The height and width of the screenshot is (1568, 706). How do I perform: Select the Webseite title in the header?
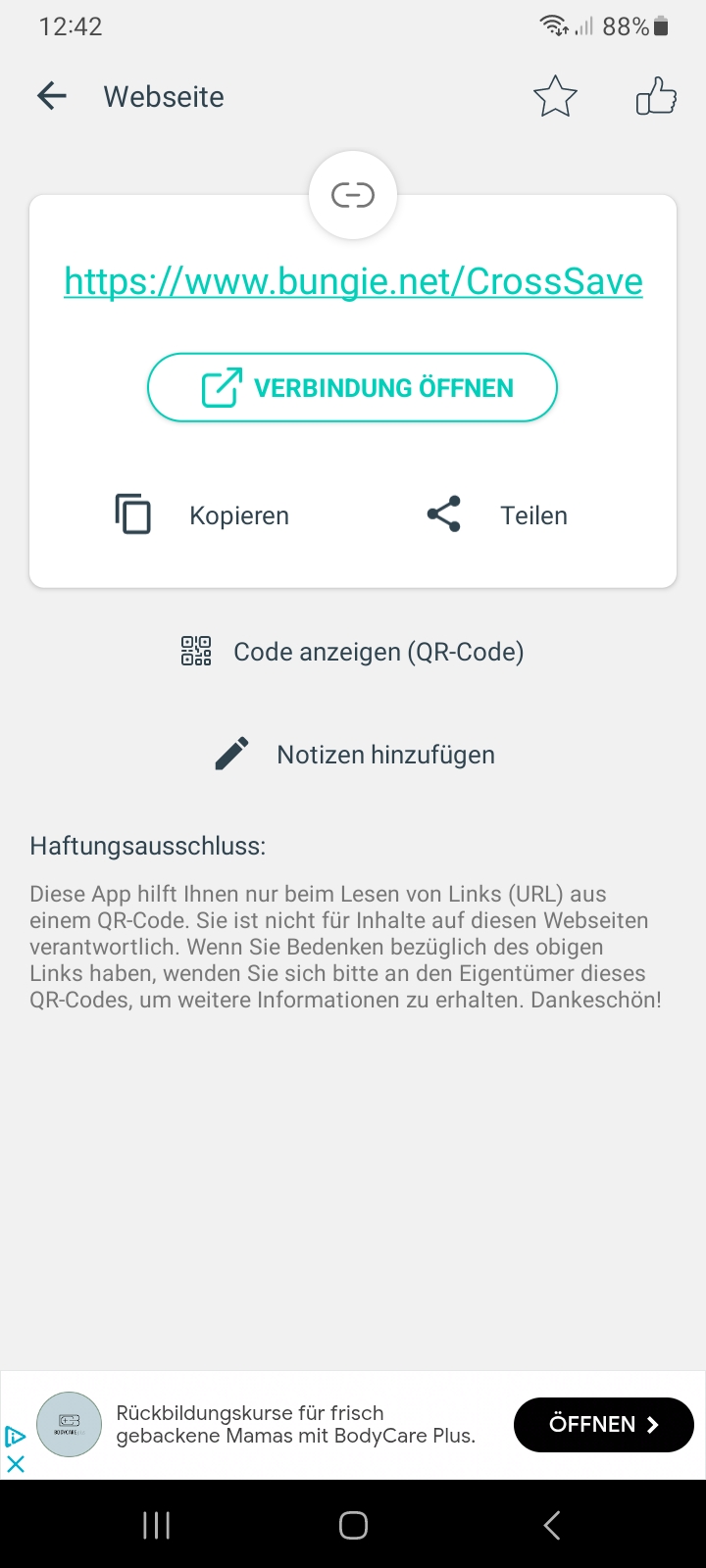163,96
